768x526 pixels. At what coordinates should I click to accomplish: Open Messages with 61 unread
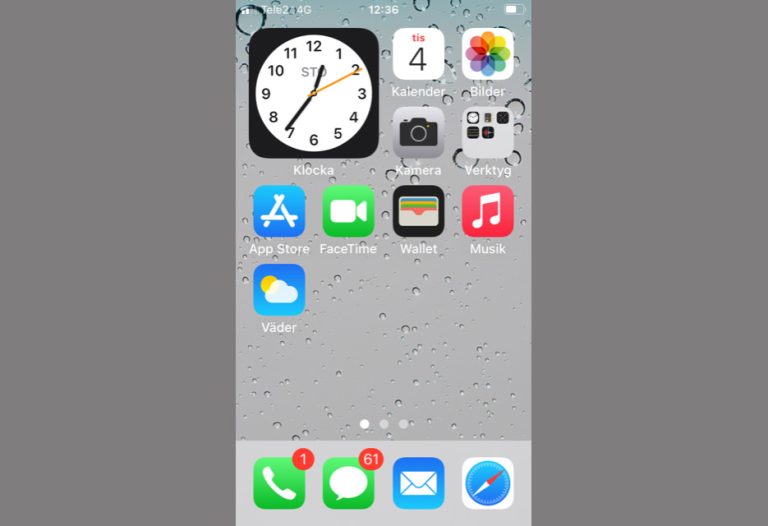[348, 484]
